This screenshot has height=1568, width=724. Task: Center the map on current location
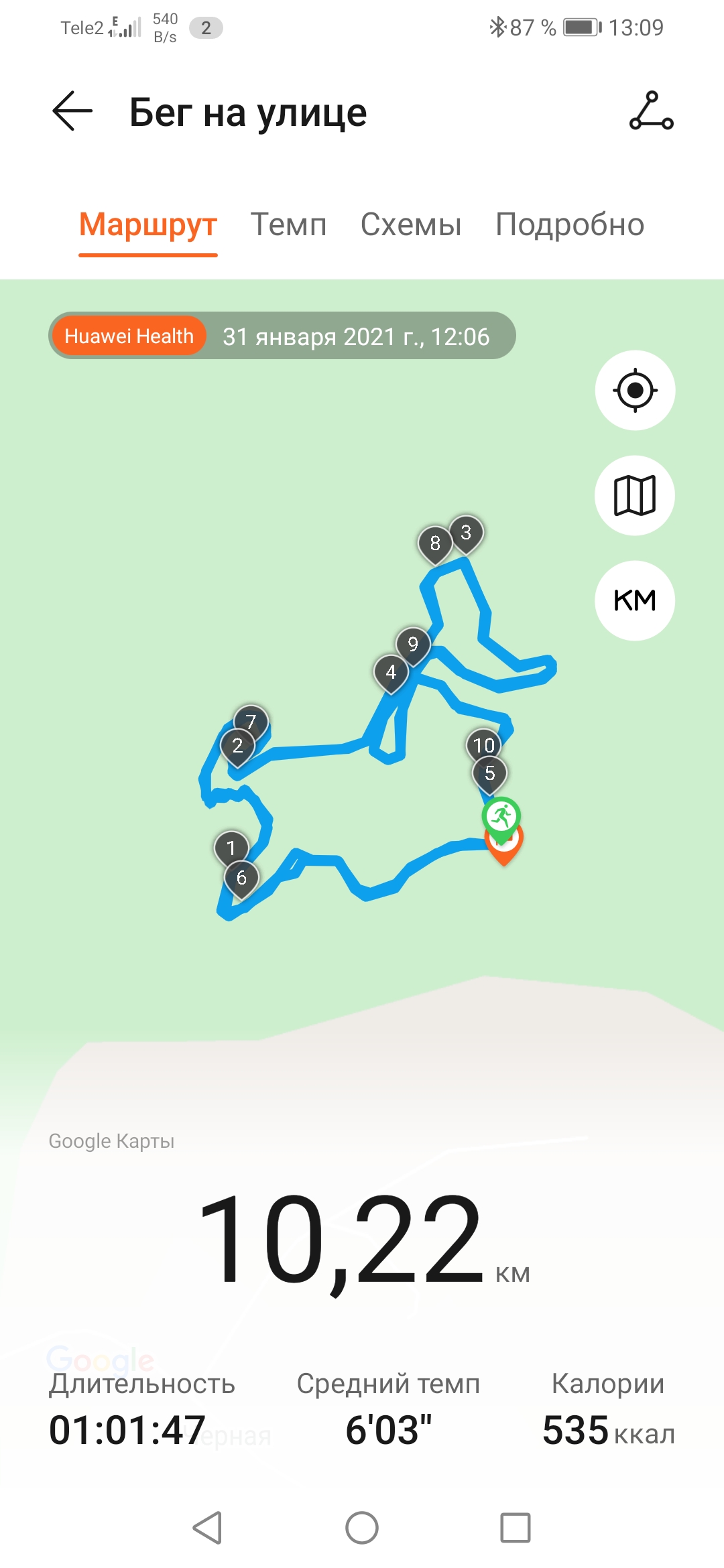click(x=635, y=390)
